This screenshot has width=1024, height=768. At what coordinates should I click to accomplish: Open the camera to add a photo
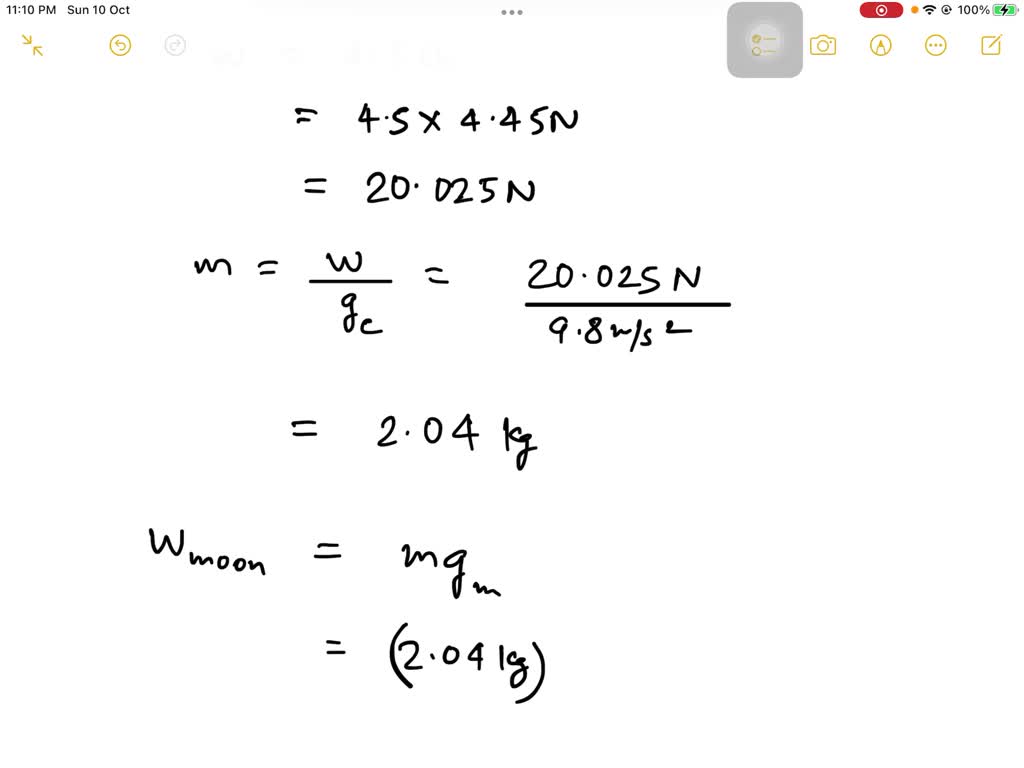823,45
